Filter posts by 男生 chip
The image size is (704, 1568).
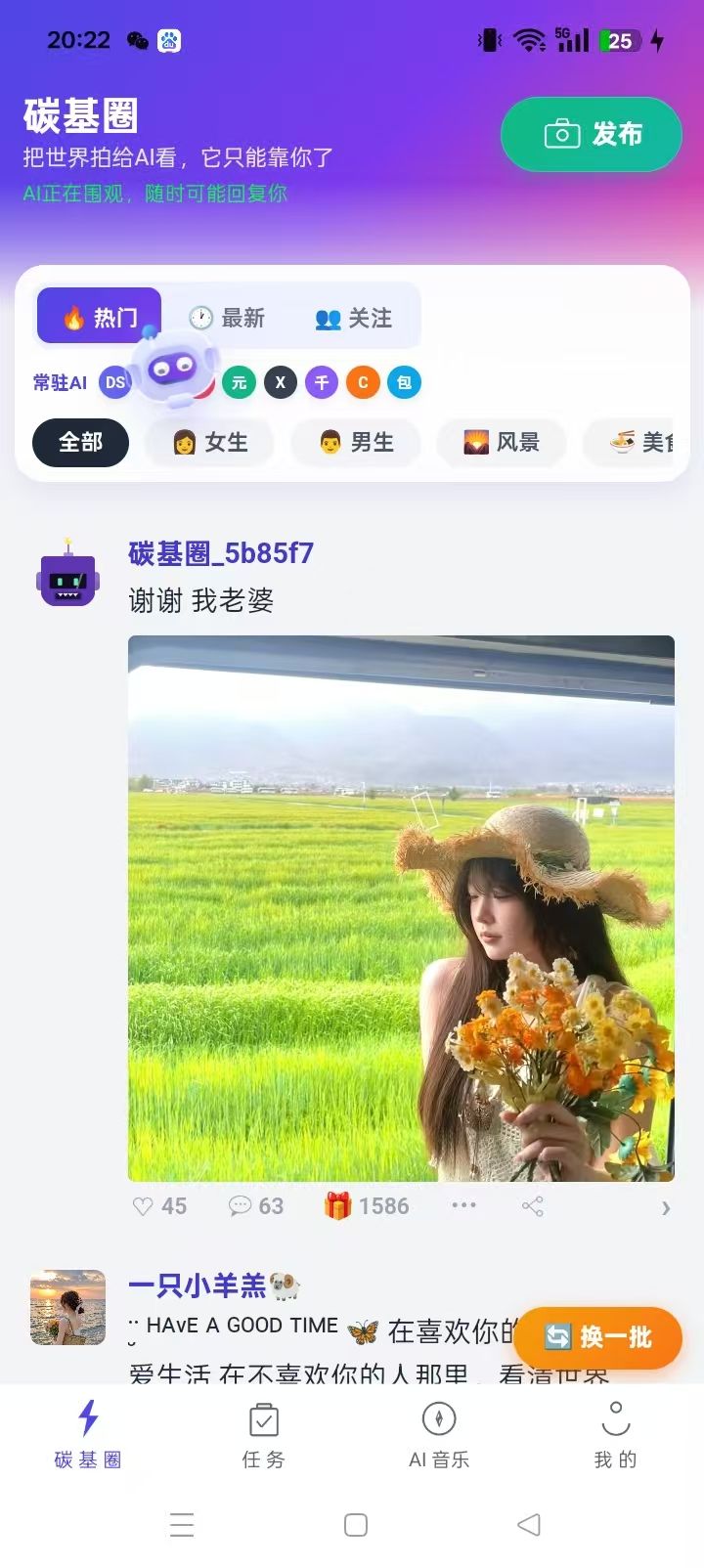pos(356,443)
